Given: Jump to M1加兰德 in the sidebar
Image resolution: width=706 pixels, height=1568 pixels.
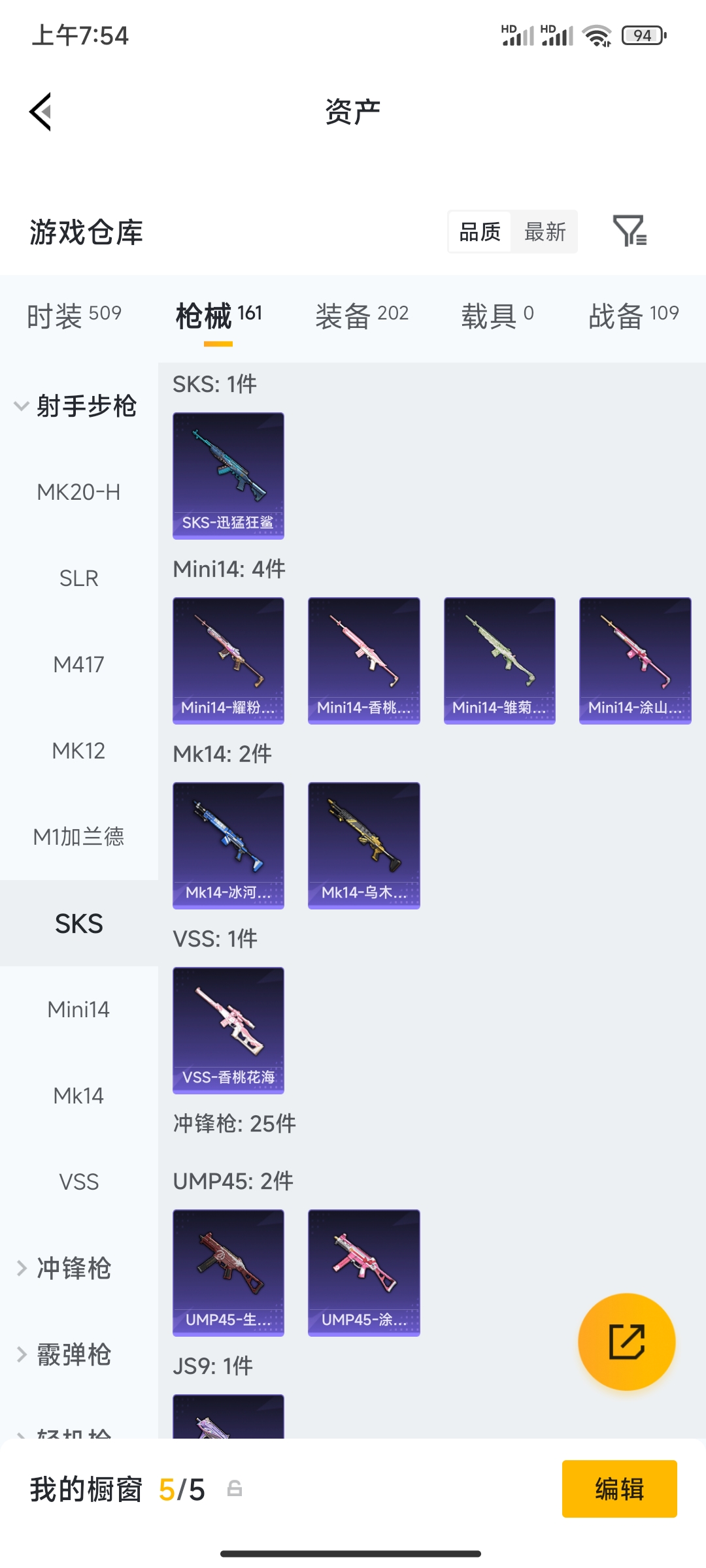Looking at the screenshot, I should coord(78,837).
